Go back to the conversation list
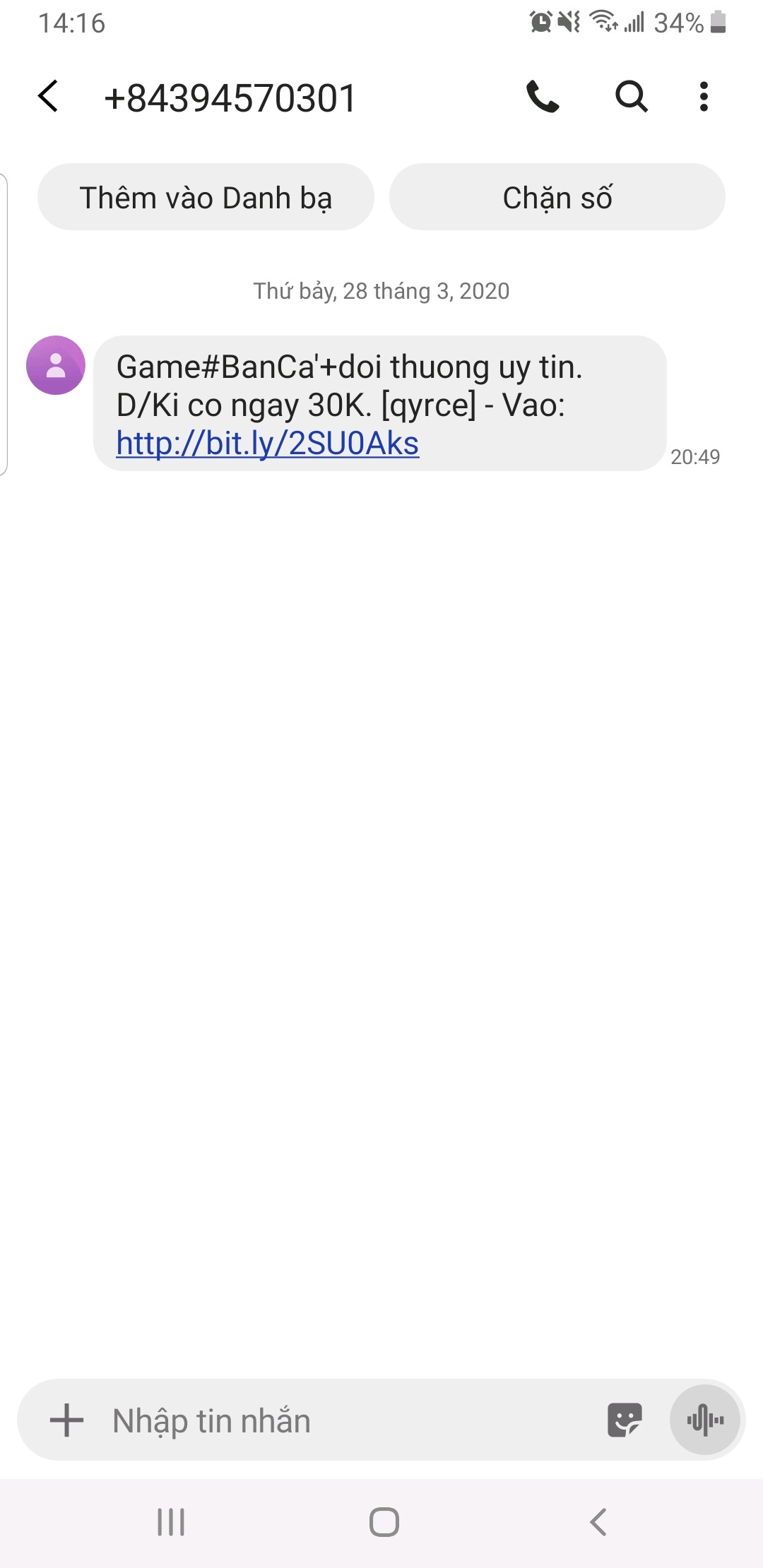The width and height of the screenshot is (763, 1568). tap(48, 97)
